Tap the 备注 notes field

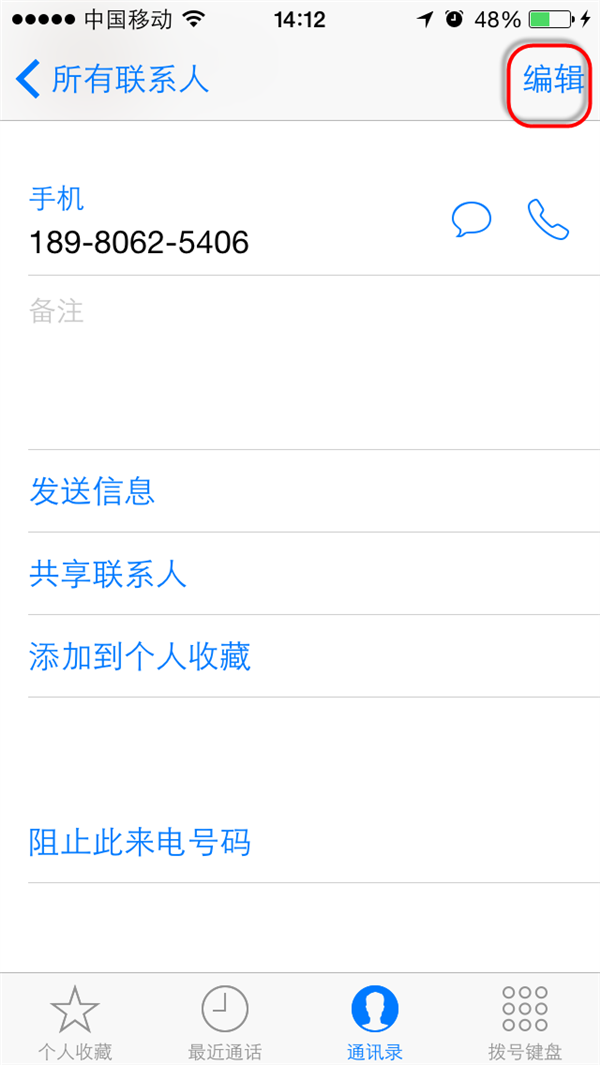point(300,360)
